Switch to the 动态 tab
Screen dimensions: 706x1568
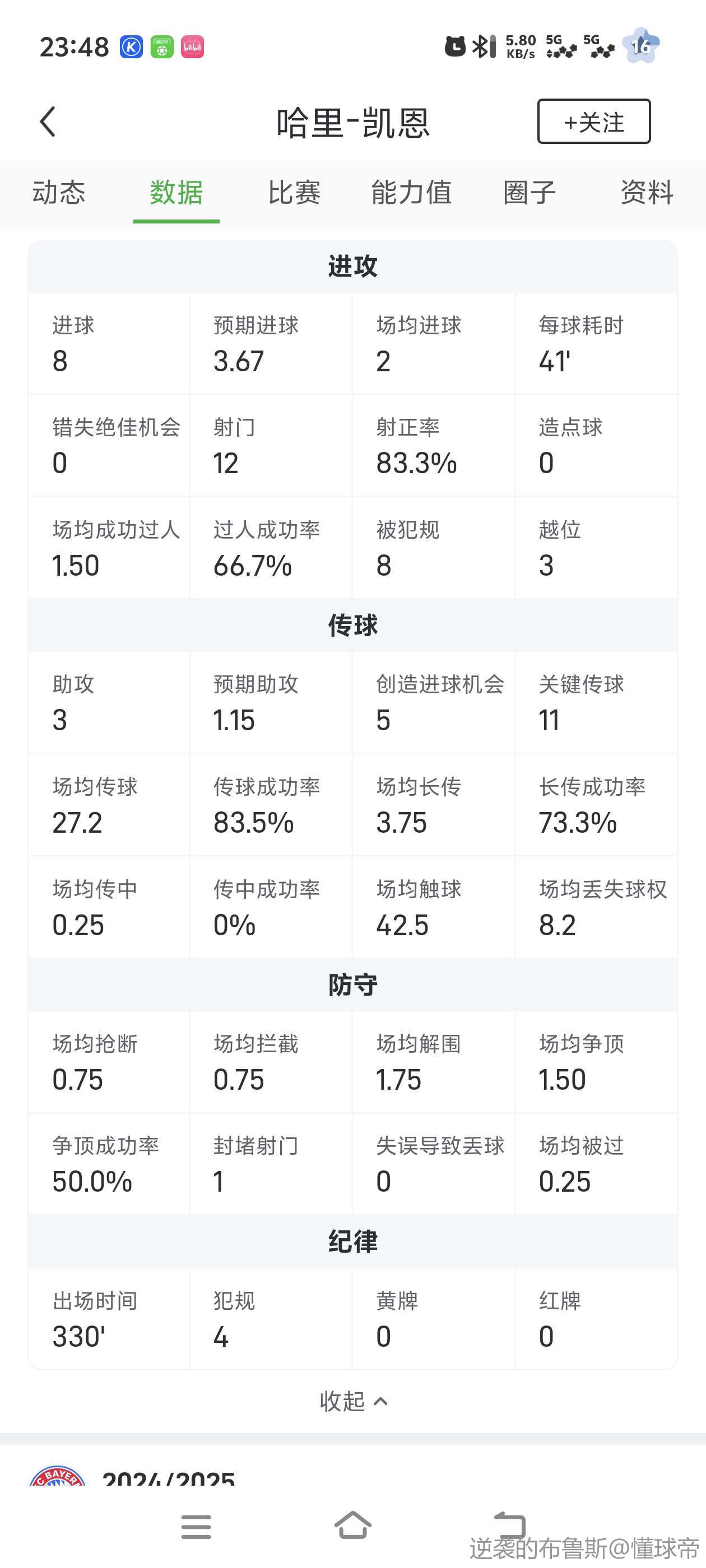pos(58,193)
